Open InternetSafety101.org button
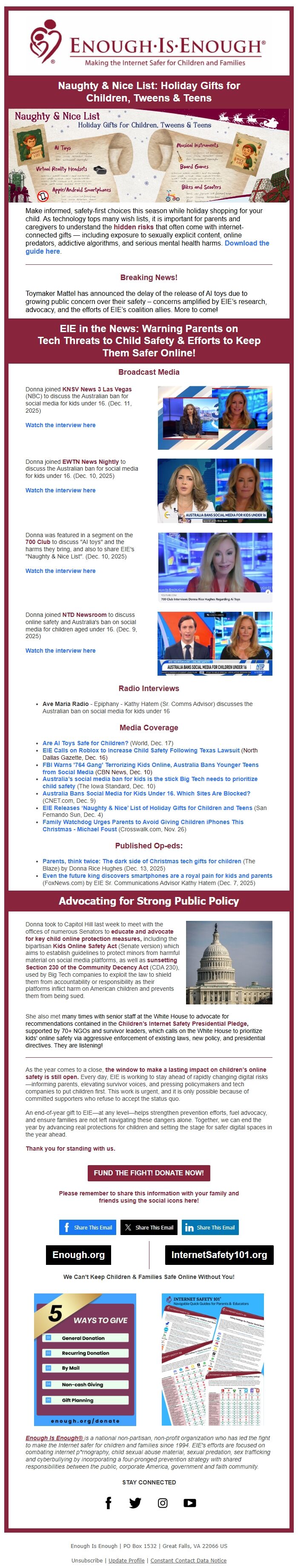The width and height of the screenshot is (298, 1568). [x=219, y=1255]
